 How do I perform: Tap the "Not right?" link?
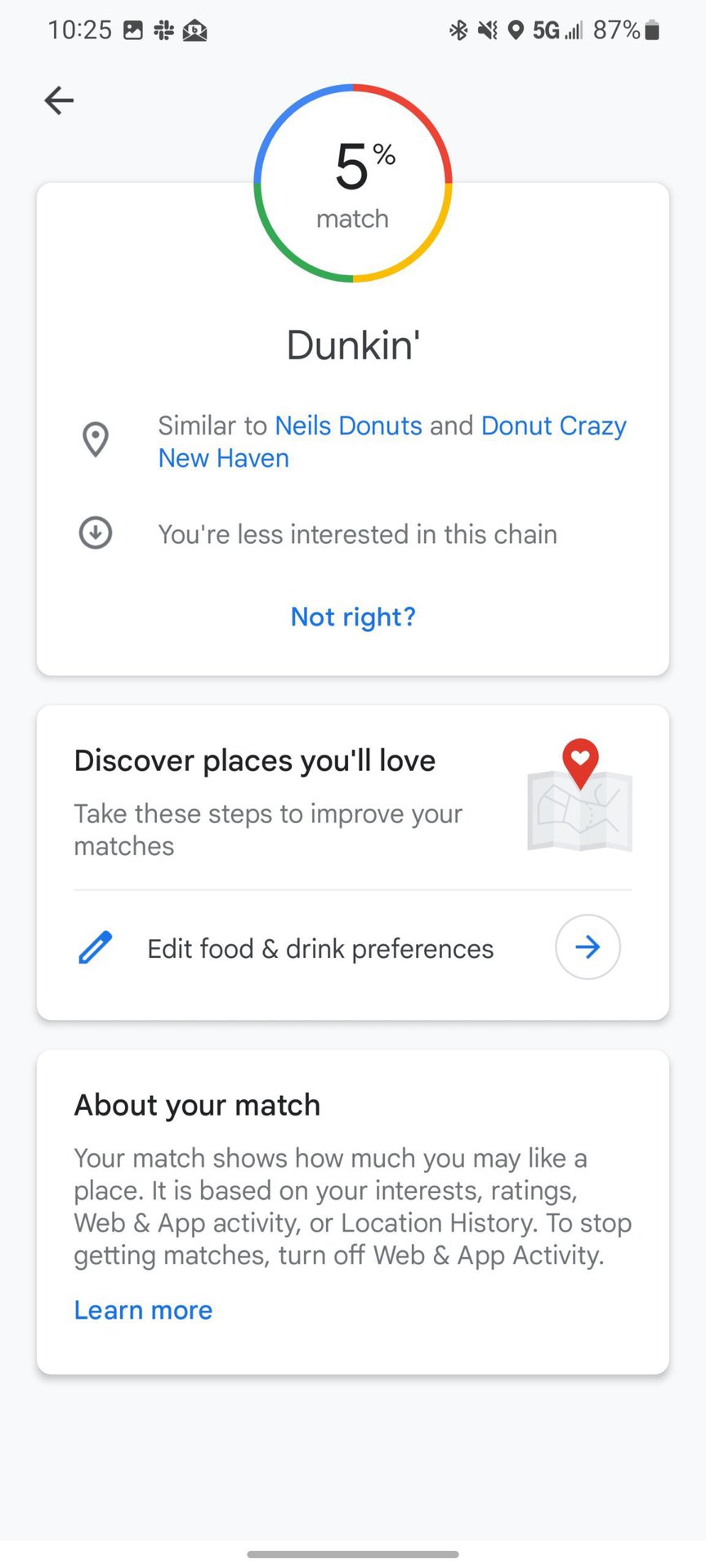(353, 617)
